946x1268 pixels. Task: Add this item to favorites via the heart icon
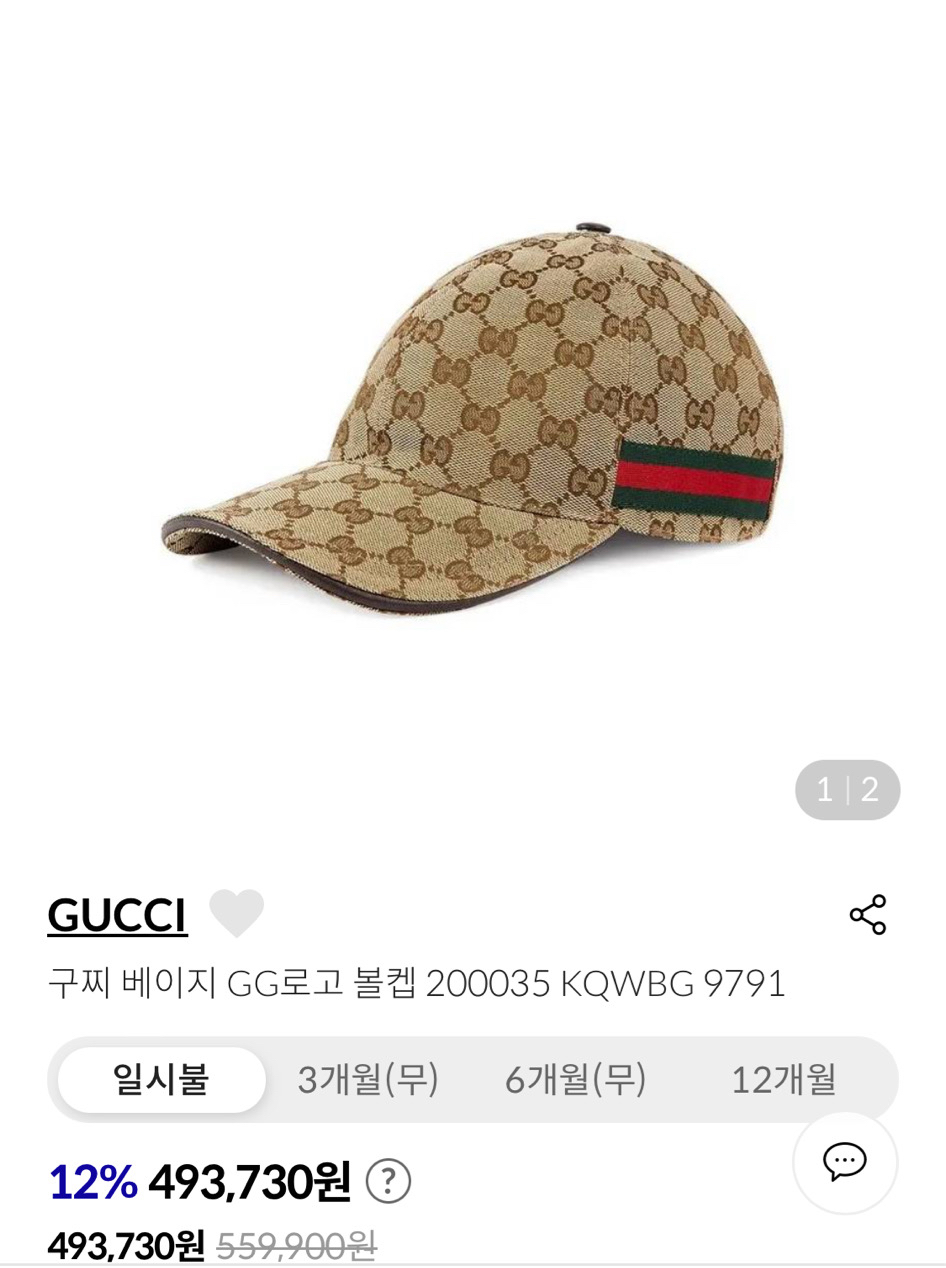[x=236, y=913]
